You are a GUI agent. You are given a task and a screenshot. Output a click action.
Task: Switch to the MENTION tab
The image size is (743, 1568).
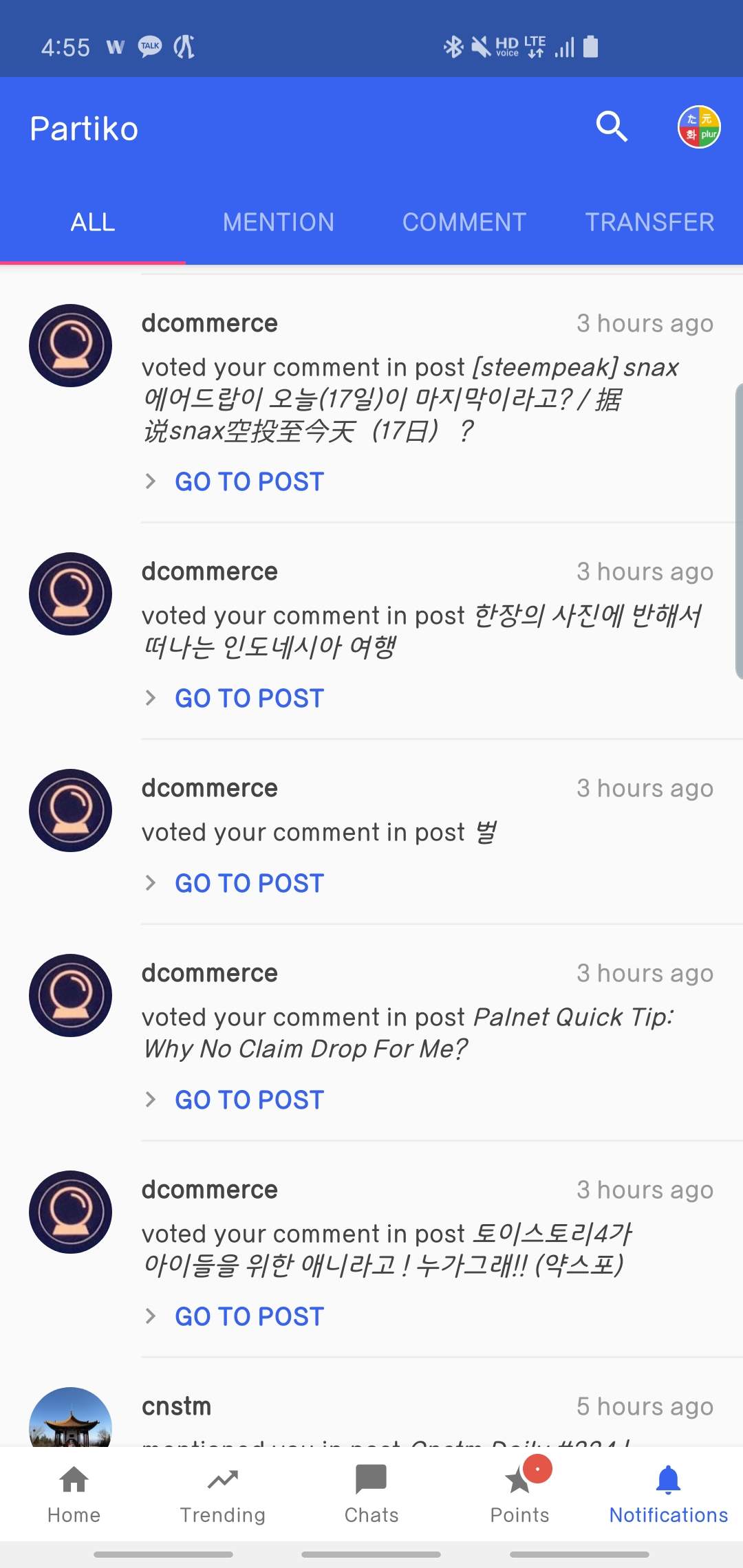point(279,222)
